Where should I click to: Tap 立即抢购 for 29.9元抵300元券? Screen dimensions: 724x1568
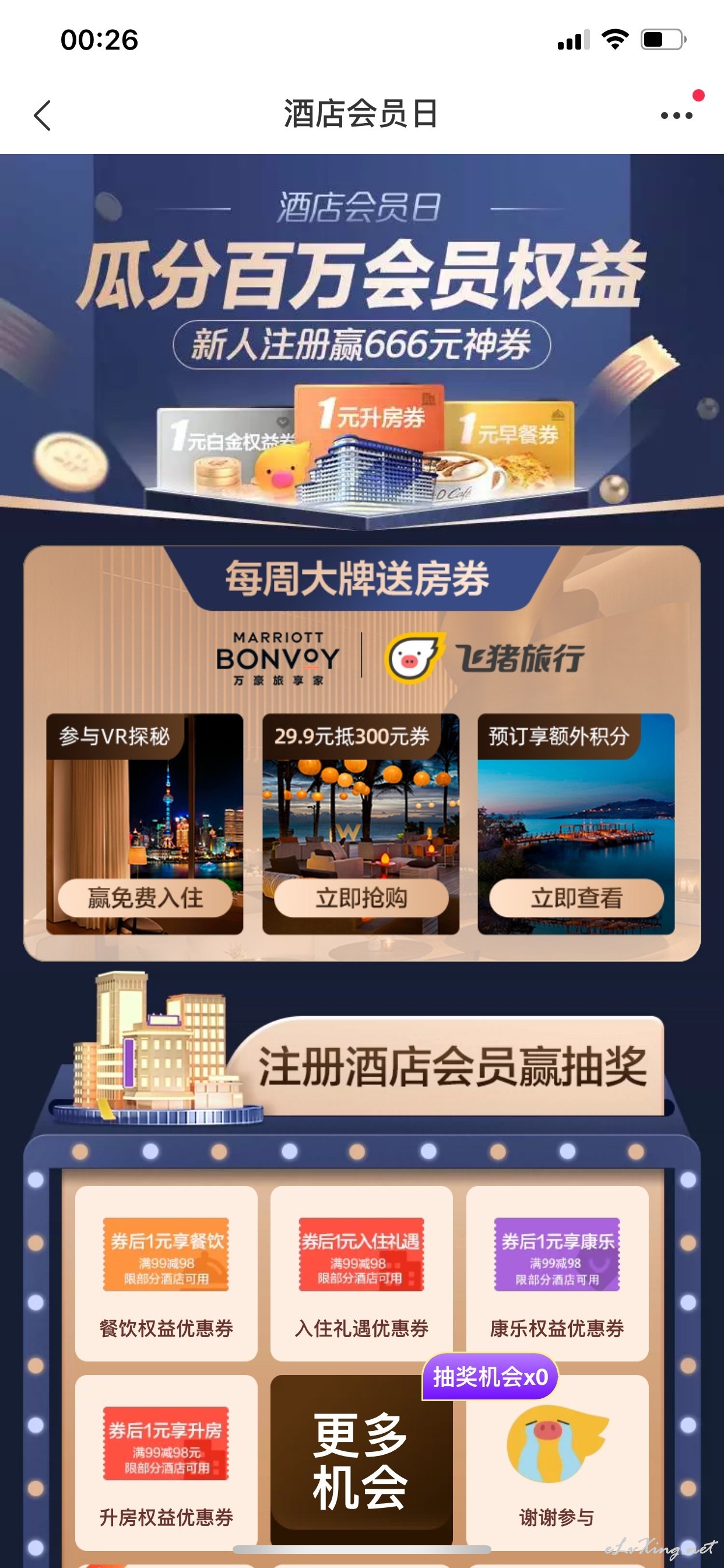pos(361,898)
